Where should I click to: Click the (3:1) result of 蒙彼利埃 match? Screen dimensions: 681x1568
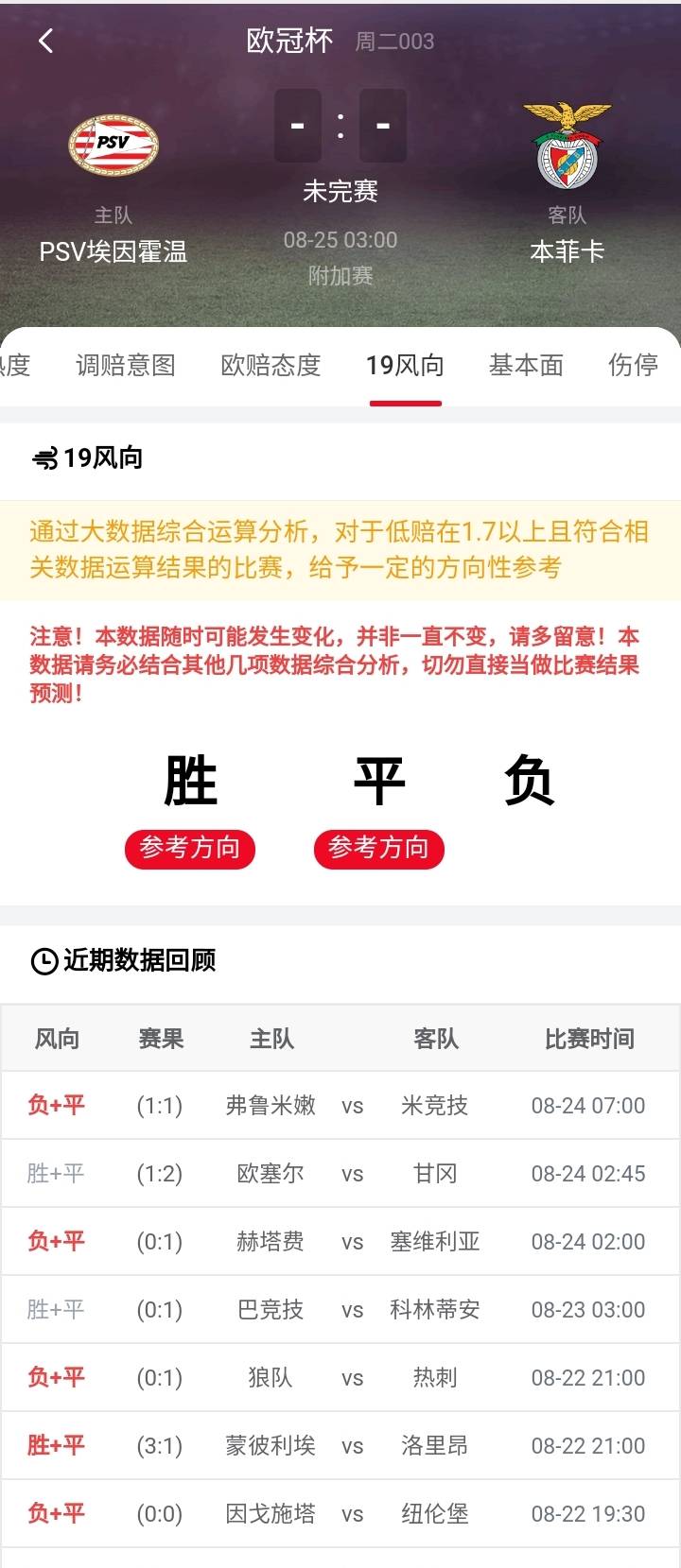point(161,1445)
